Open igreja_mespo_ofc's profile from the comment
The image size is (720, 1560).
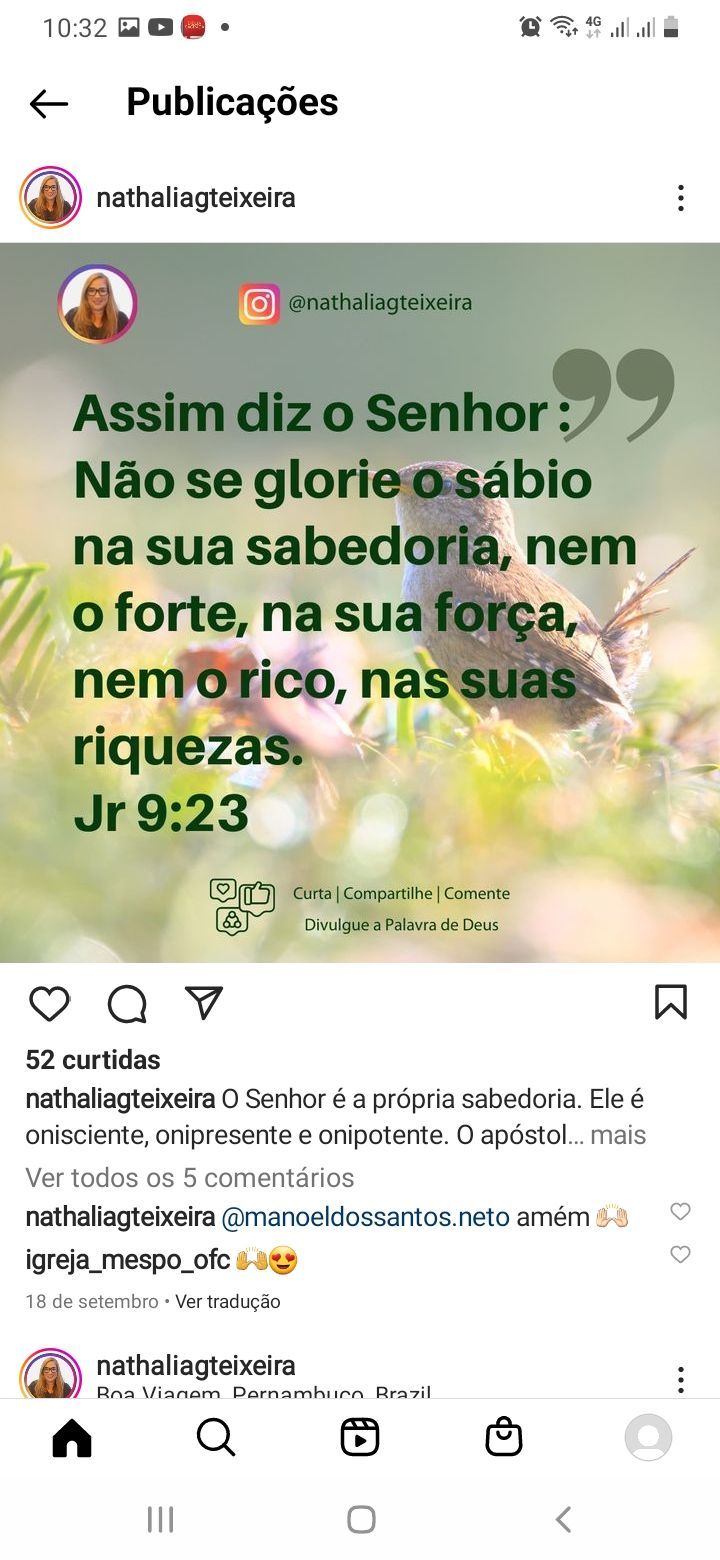point(128,1260)
